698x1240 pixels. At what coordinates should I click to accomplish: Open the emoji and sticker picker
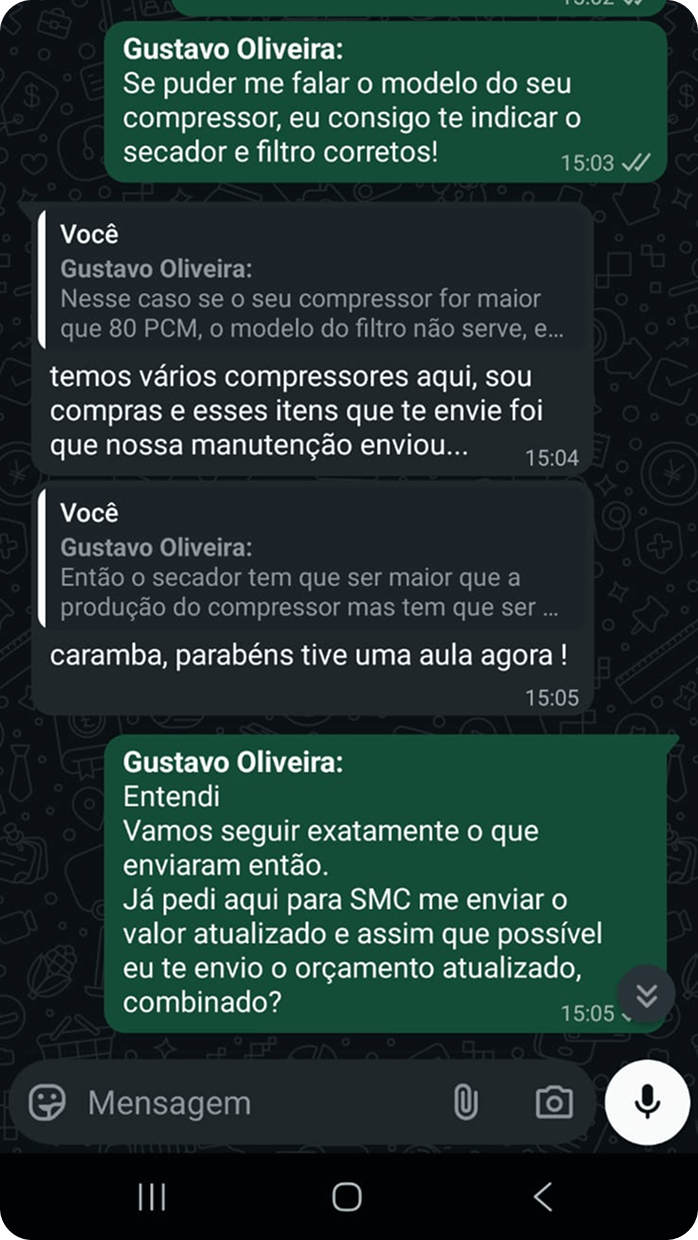click(x=47, y=1103)
